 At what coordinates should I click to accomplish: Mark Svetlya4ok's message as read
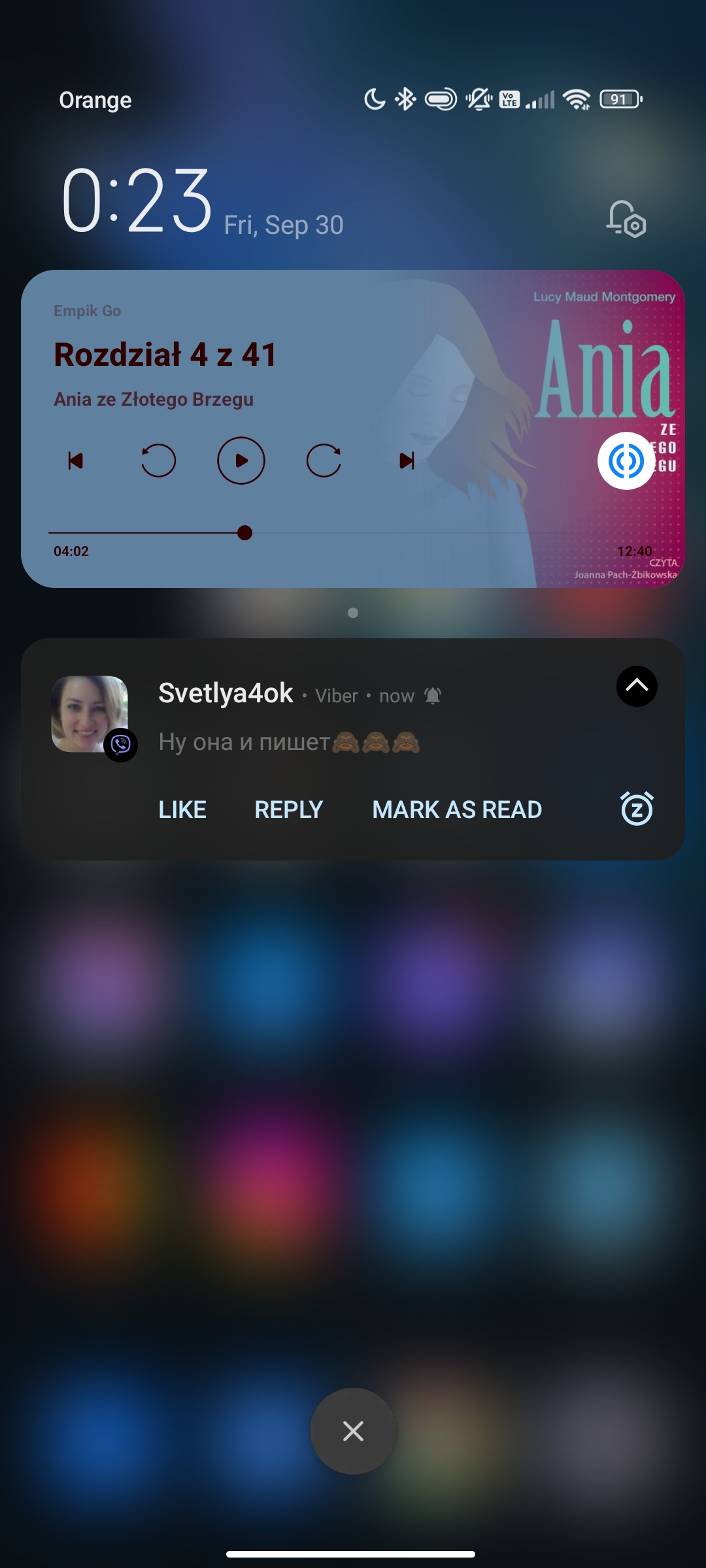457,809
